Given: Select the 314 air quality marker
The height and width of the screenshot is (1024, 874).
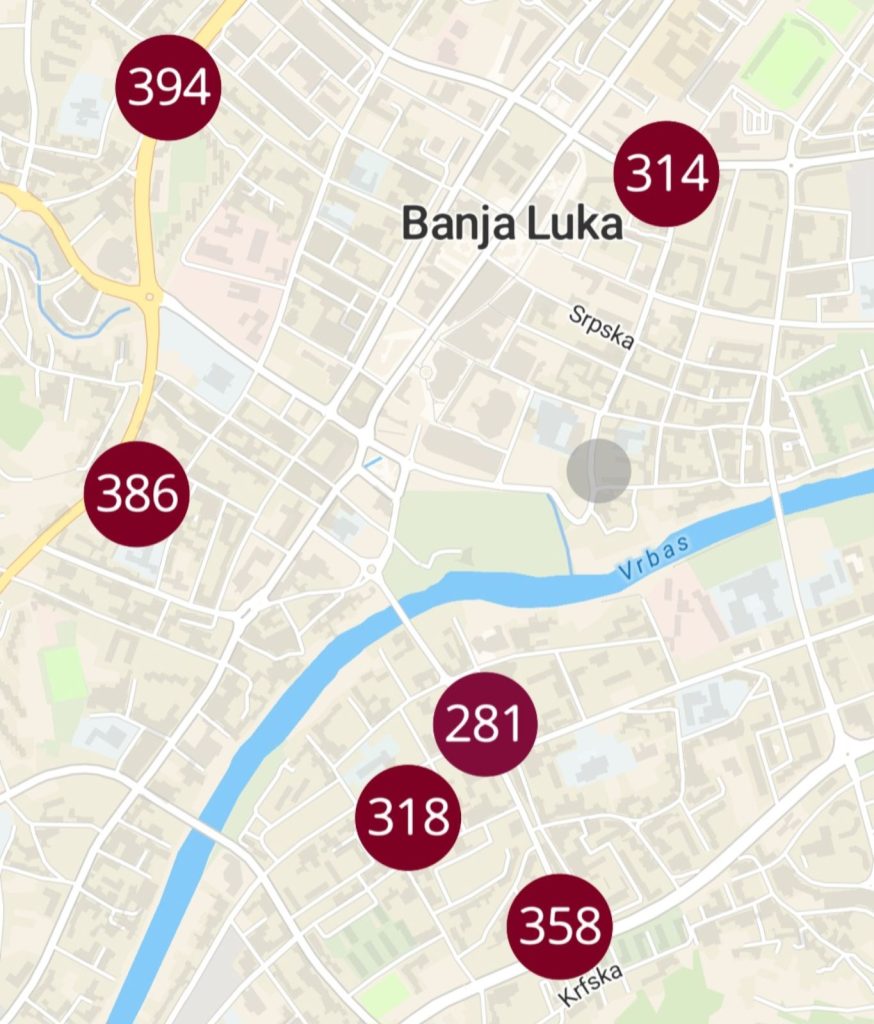Looking at the screenshot, I should (666, 174).
